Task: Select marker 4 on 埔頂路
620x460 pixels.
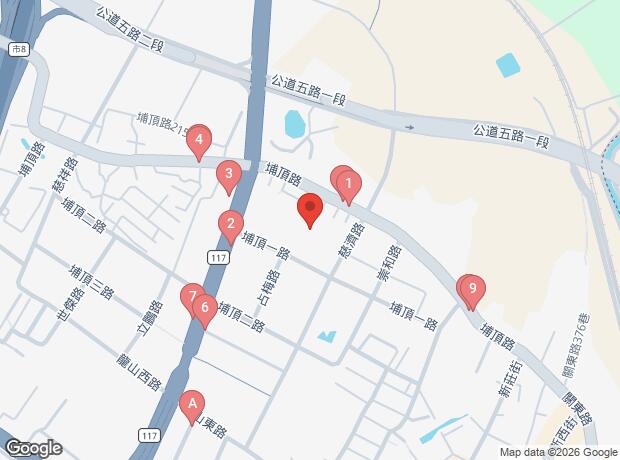Action: 199,140
